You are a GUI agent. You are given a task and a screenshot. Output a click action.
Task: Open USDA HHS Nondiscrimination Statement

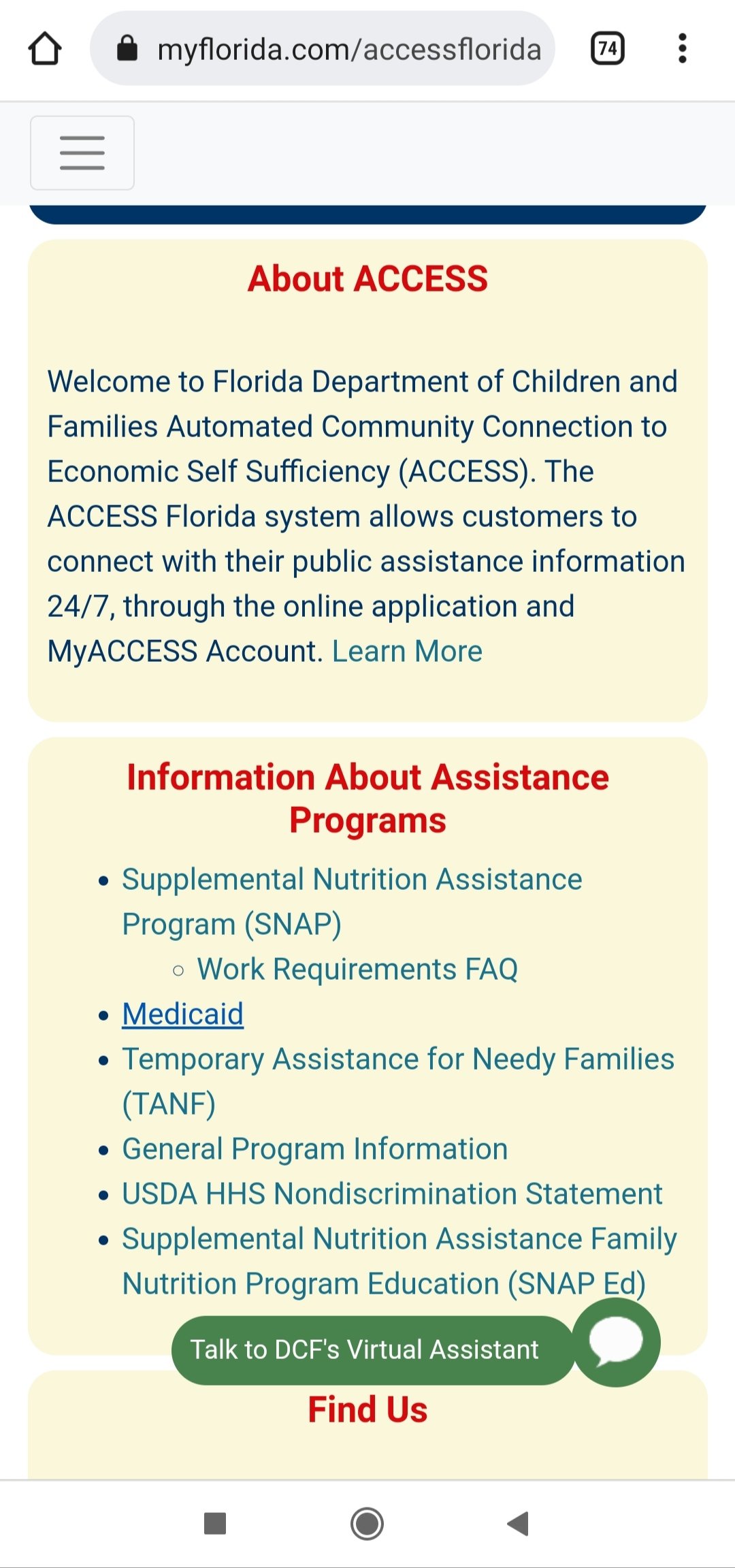392,1194
